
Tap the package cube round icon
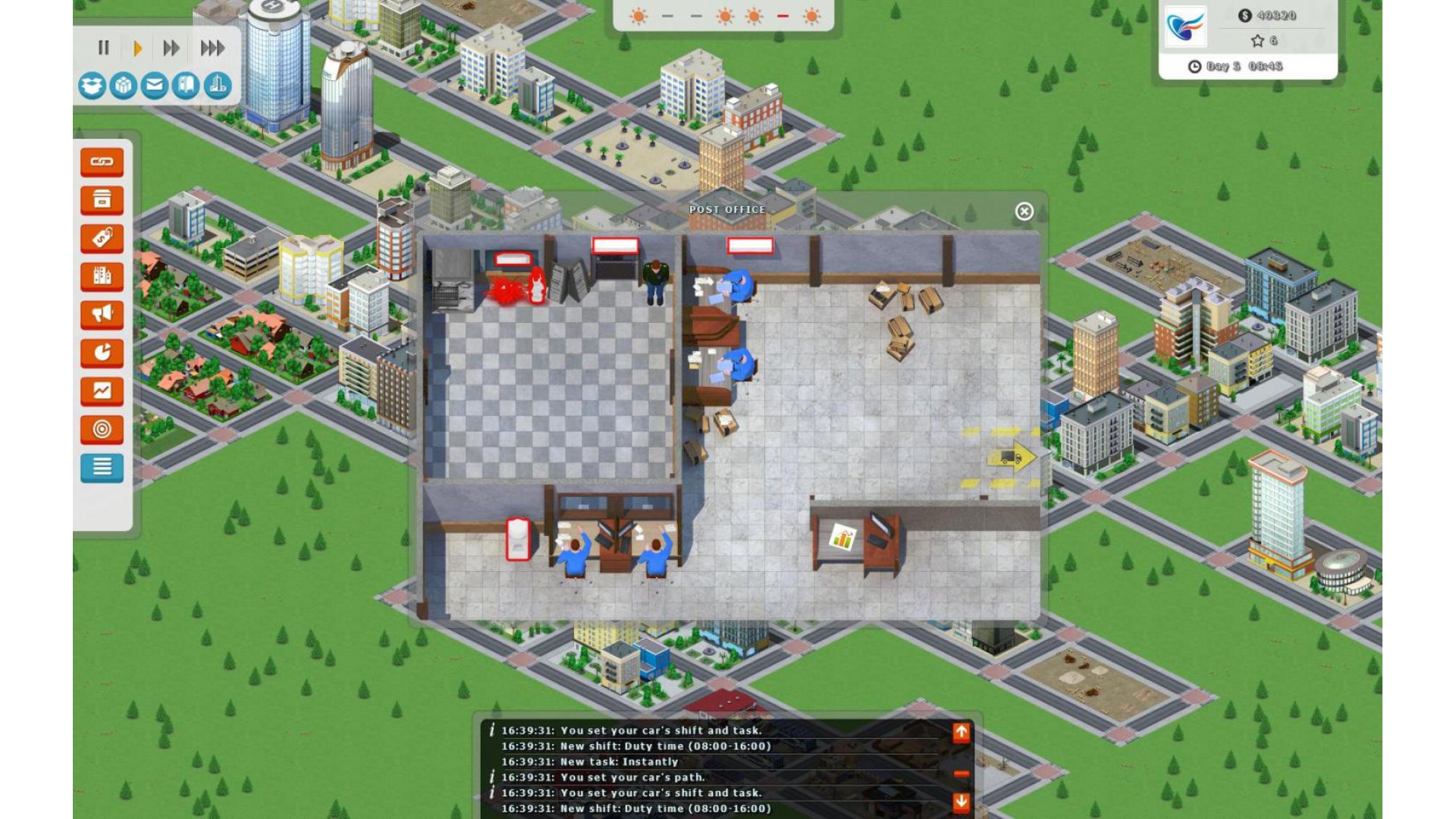coord(123,86)
